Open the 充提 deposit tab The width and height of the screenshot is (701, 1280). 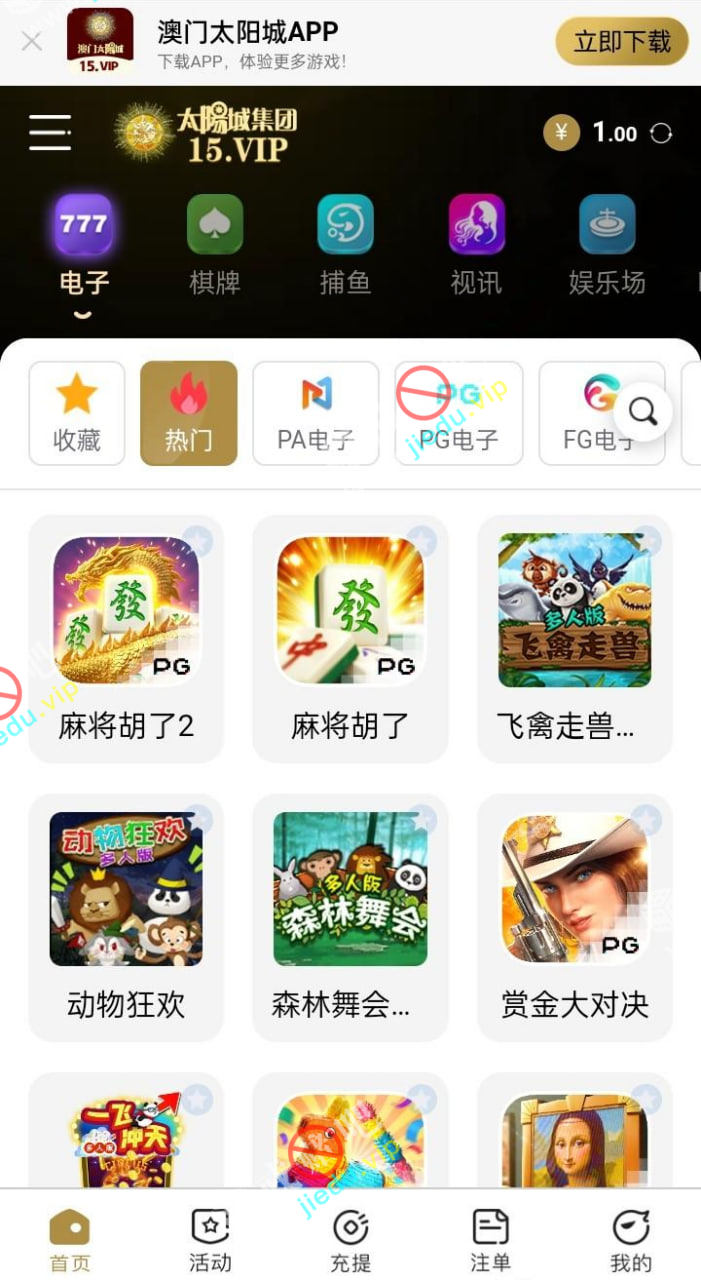click(350, 1240)
